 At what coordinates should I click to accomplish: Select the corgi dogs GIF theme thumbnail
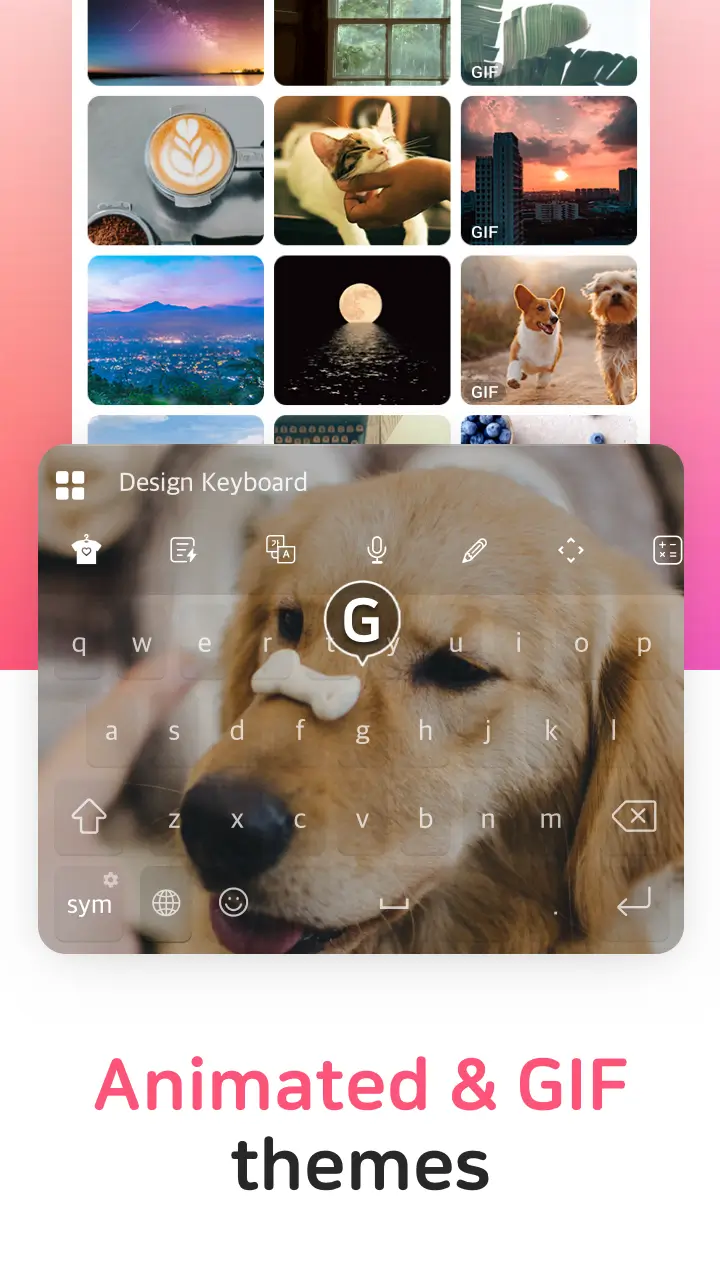tap(548, 331)
